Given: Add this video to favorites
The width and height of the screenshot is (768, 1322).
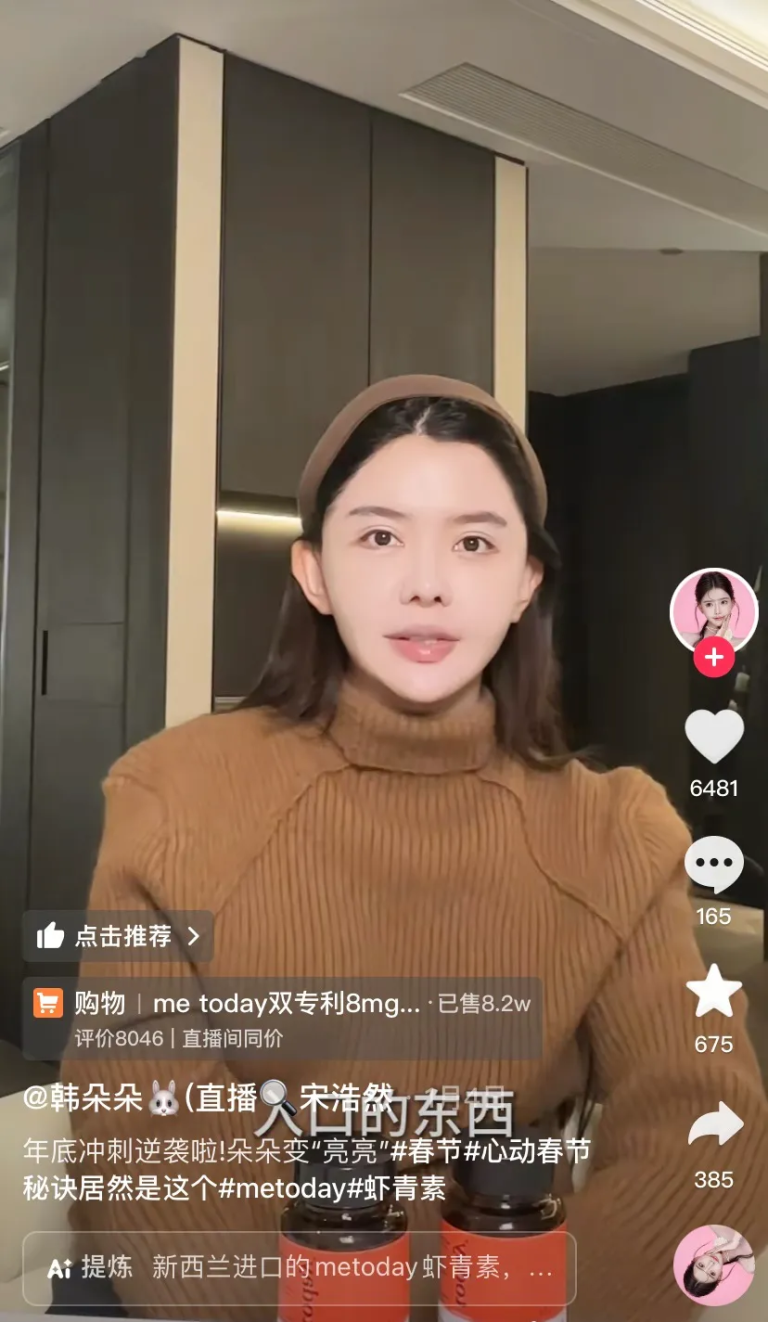Looking at the screenshot, I should click(x=713, y=992).
